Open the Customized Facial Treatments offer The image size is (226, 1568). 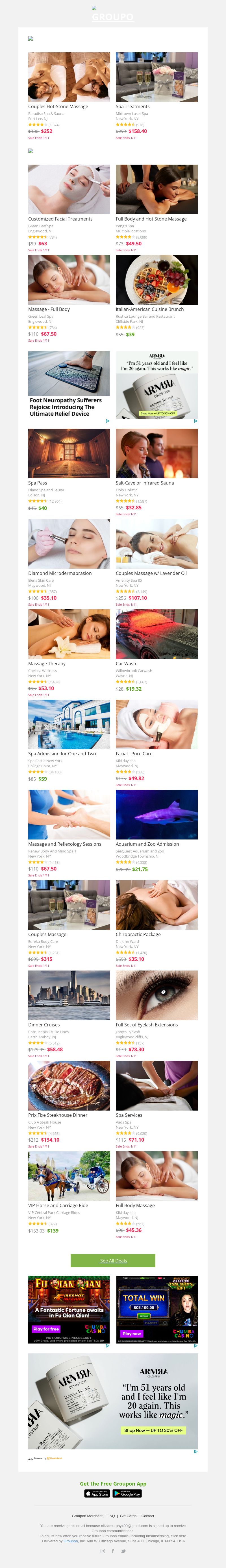[x=69, y=189]
